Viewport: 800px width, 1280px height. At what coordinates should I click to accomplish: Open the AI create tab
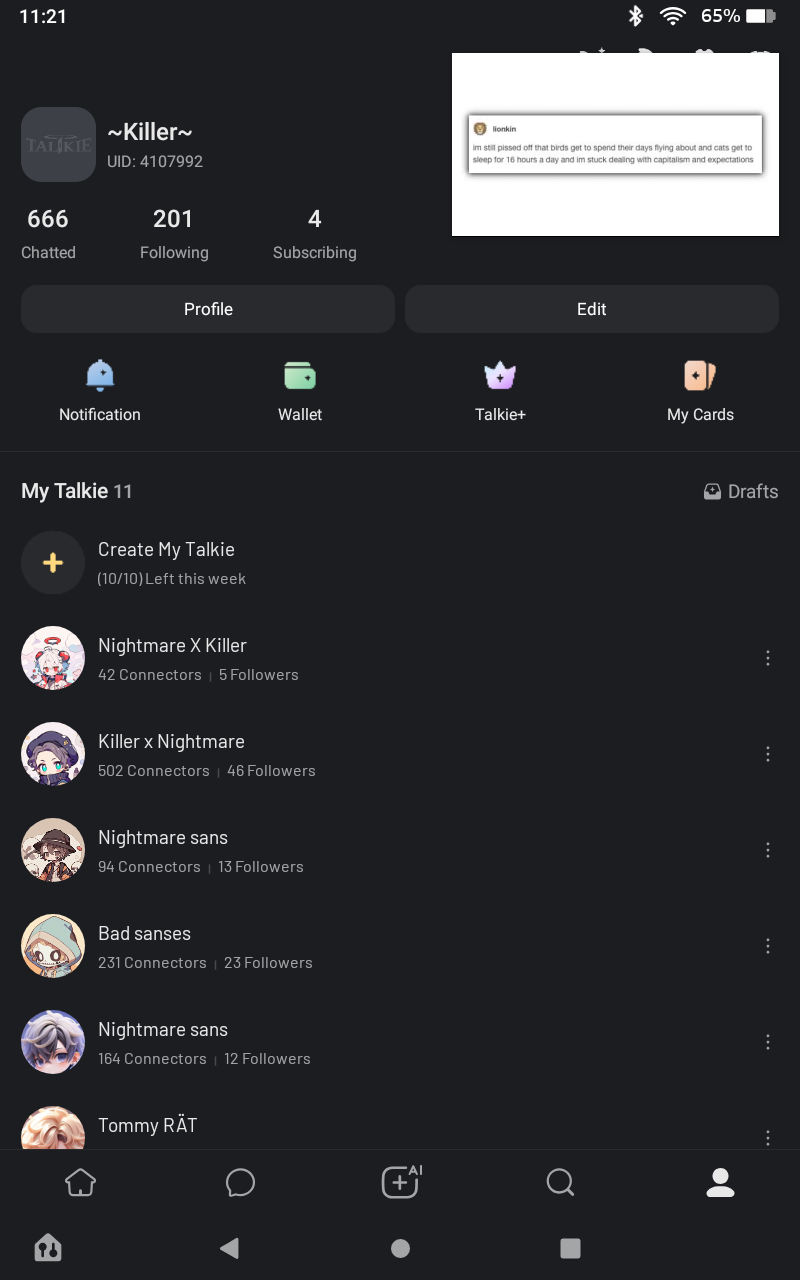(401, 1183)
